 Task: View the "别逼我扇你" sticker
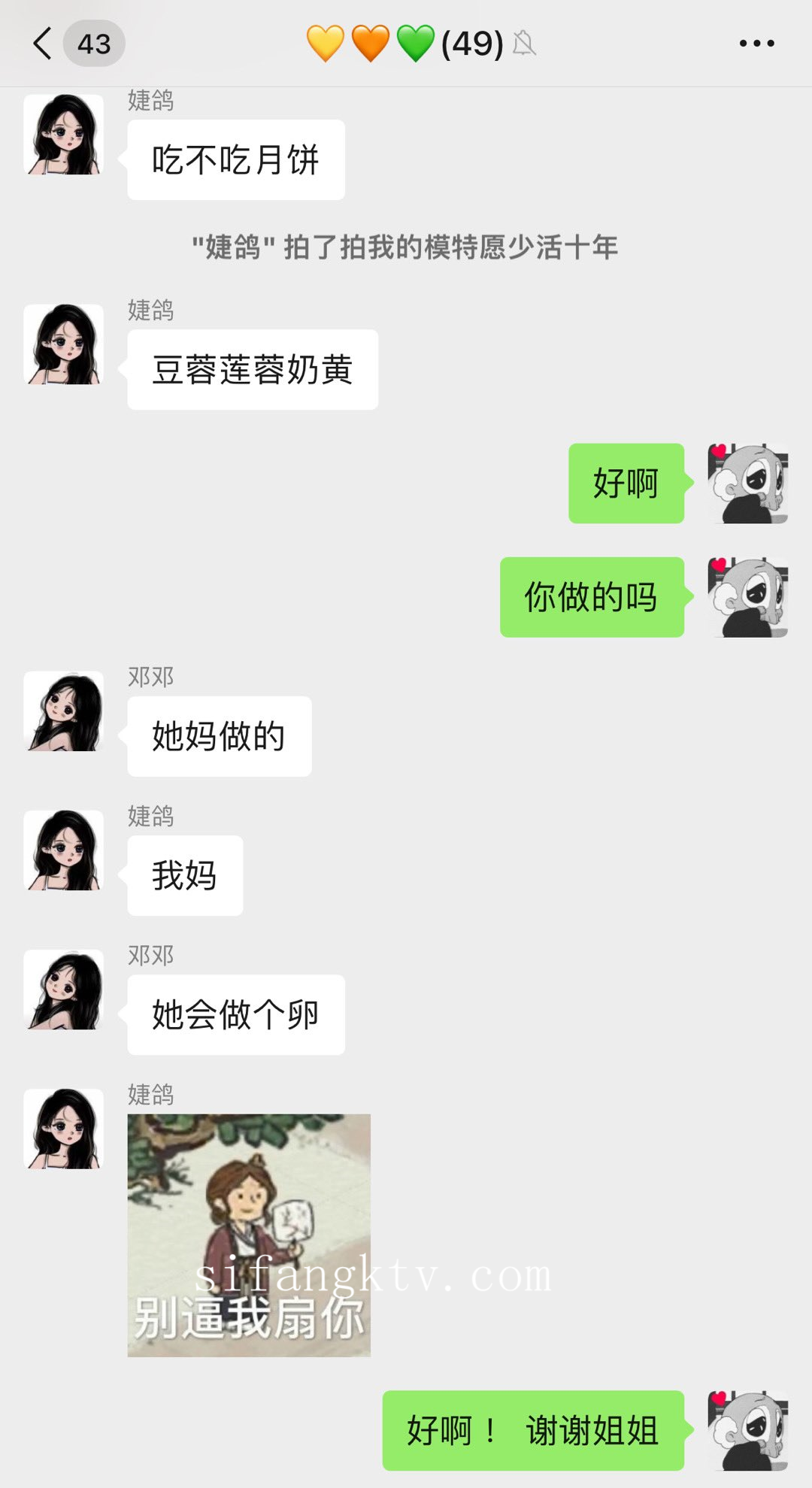(249, 1235)
